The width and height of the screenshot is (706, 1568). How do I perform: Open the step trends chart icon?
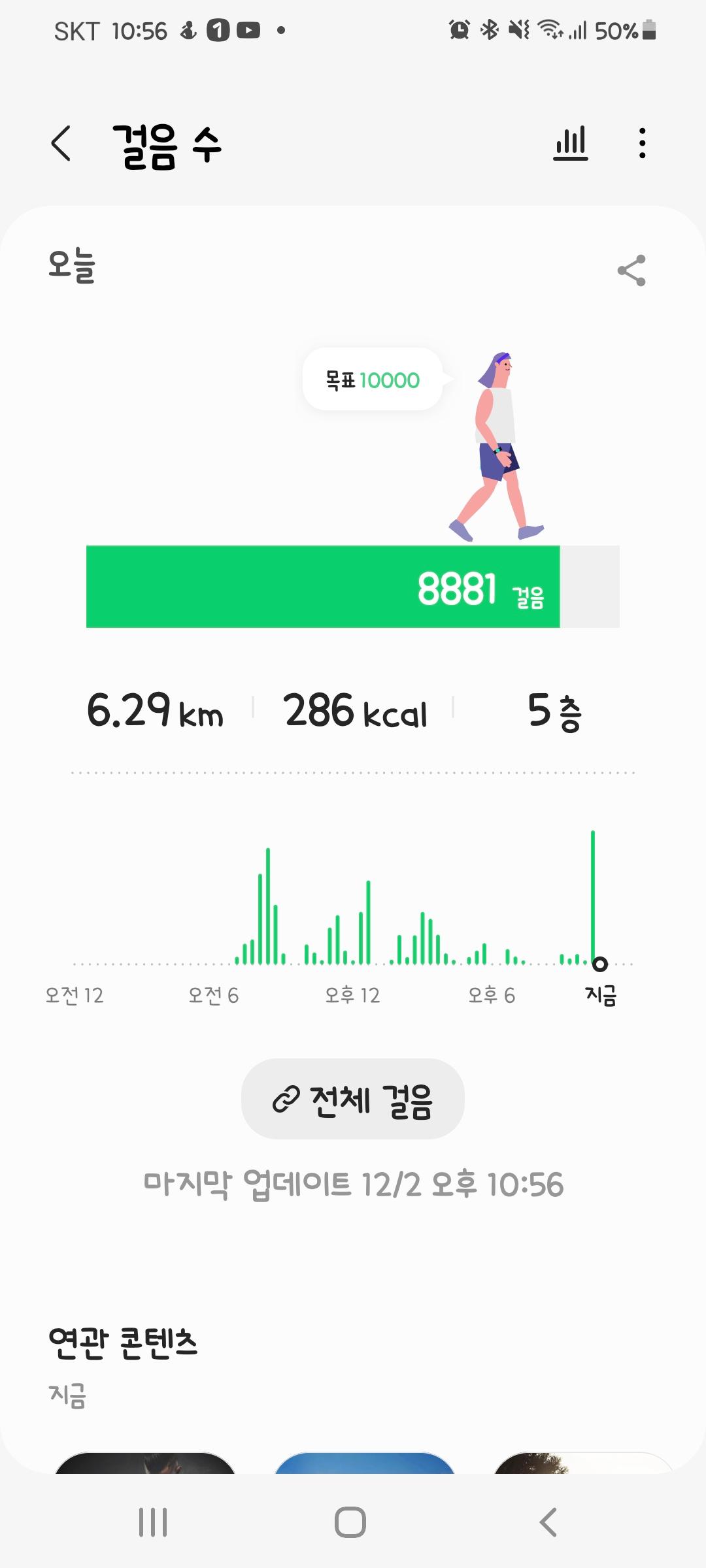pos(570,143)
